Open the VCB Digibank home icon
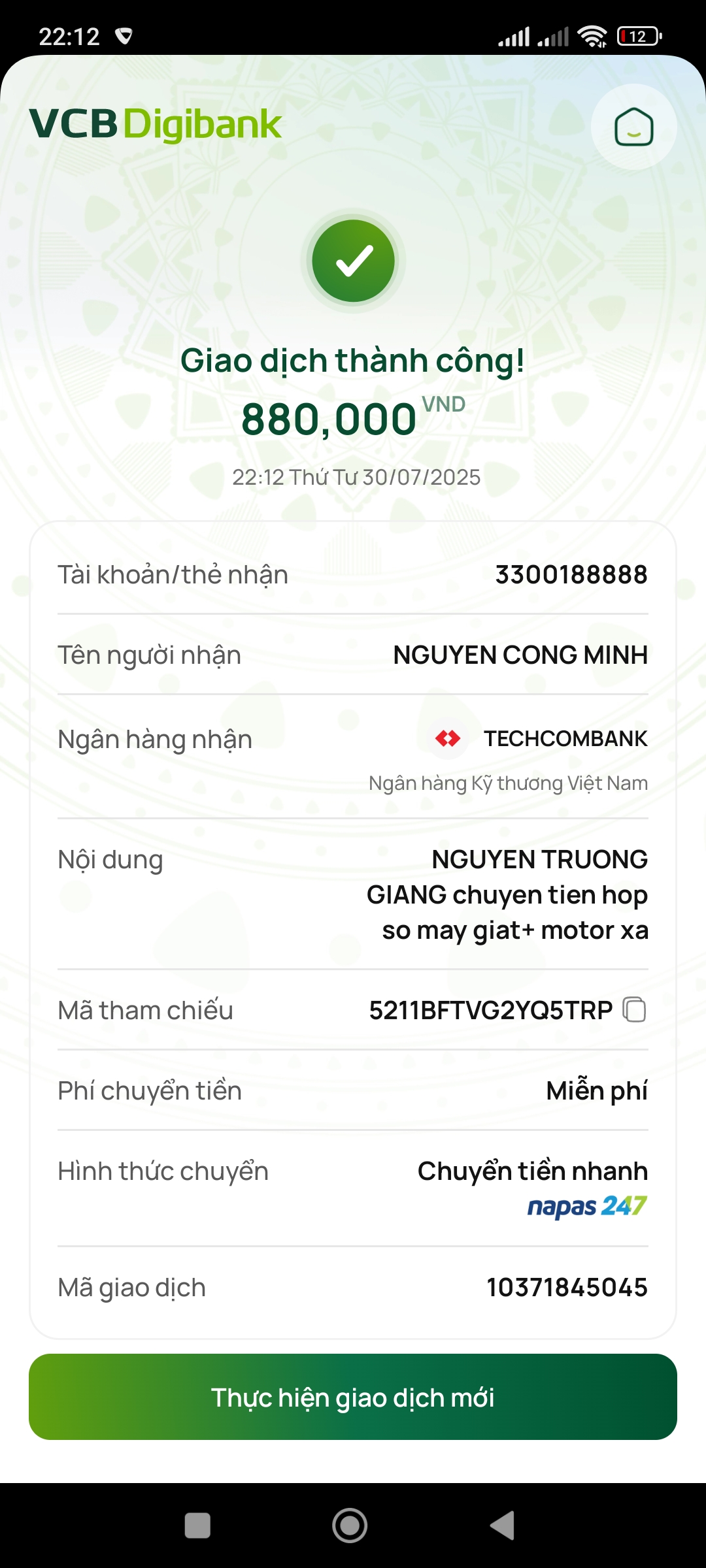 coord(633,127)
